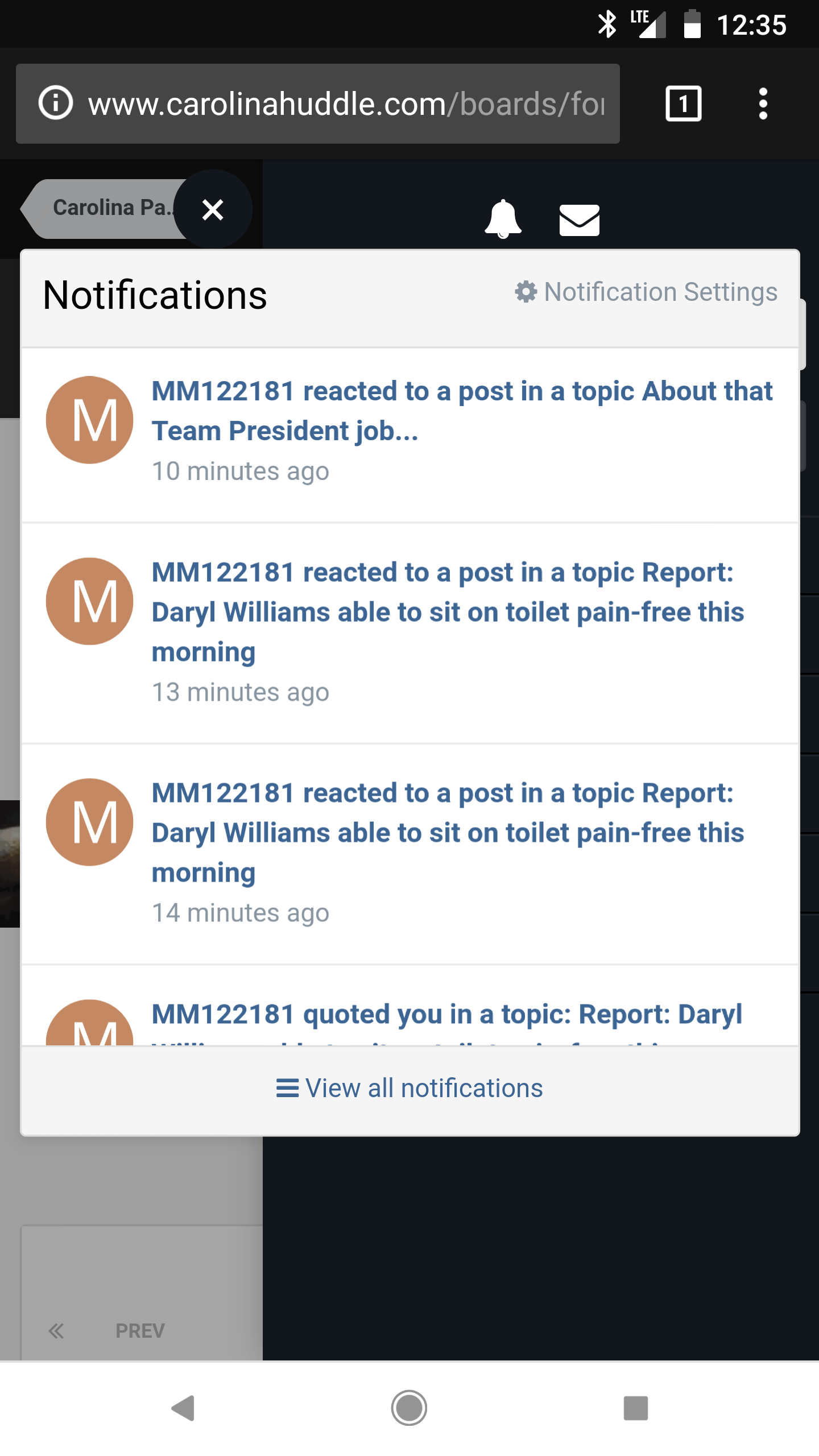819x1456 pixels.
Task: Go to the Android home screen
Action: (409, 1408)
